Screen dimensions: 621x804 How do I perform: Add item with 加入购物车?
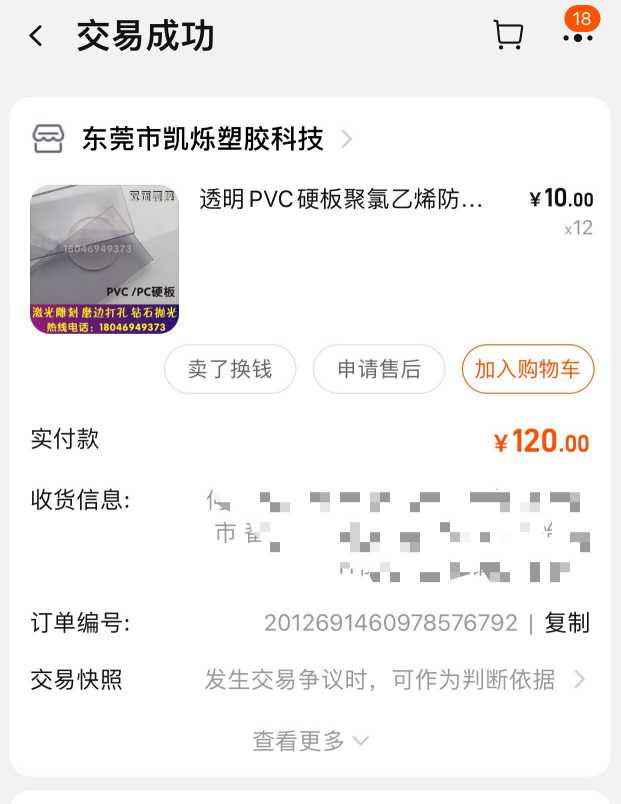(527, 370)
